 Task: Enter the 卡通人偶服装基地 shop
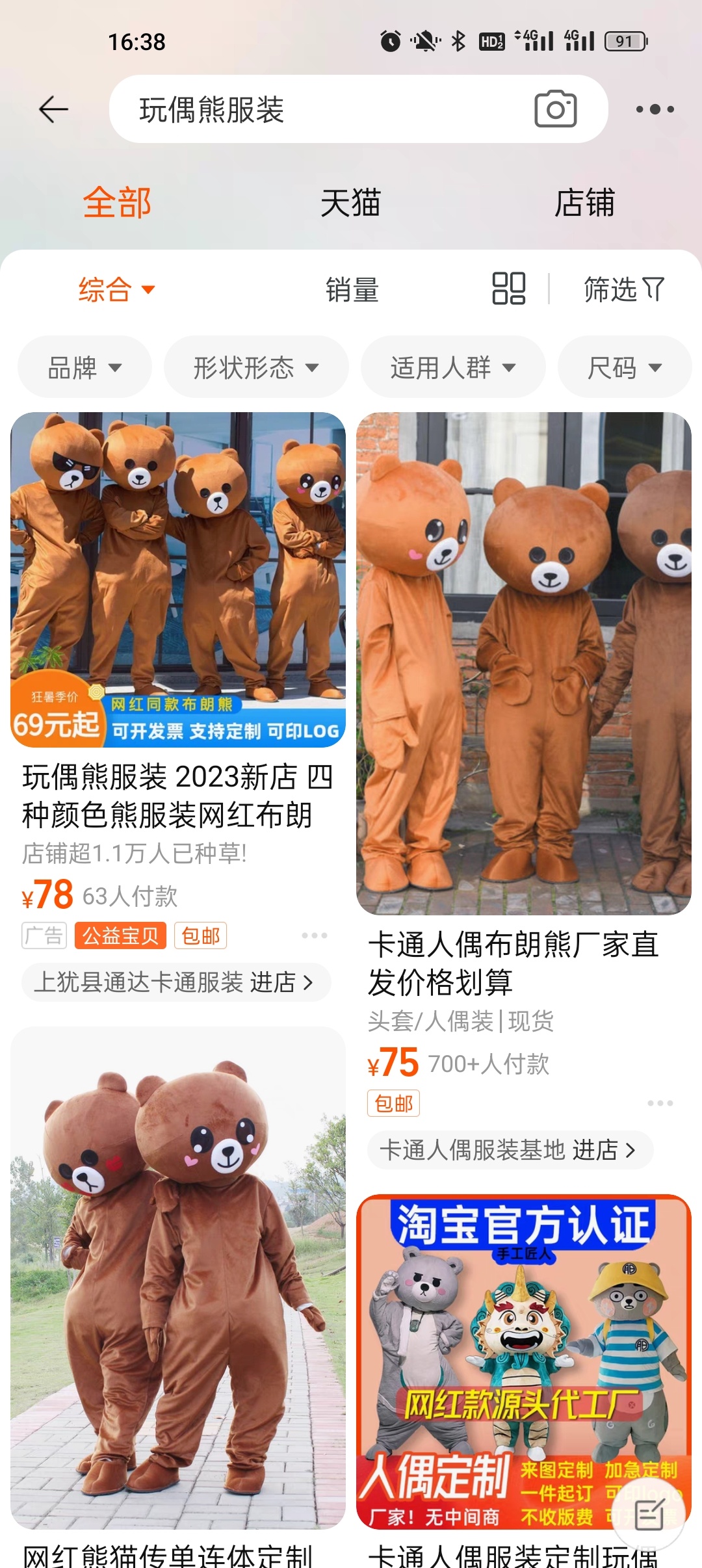pyautogui.click(x=510, y=1150)
